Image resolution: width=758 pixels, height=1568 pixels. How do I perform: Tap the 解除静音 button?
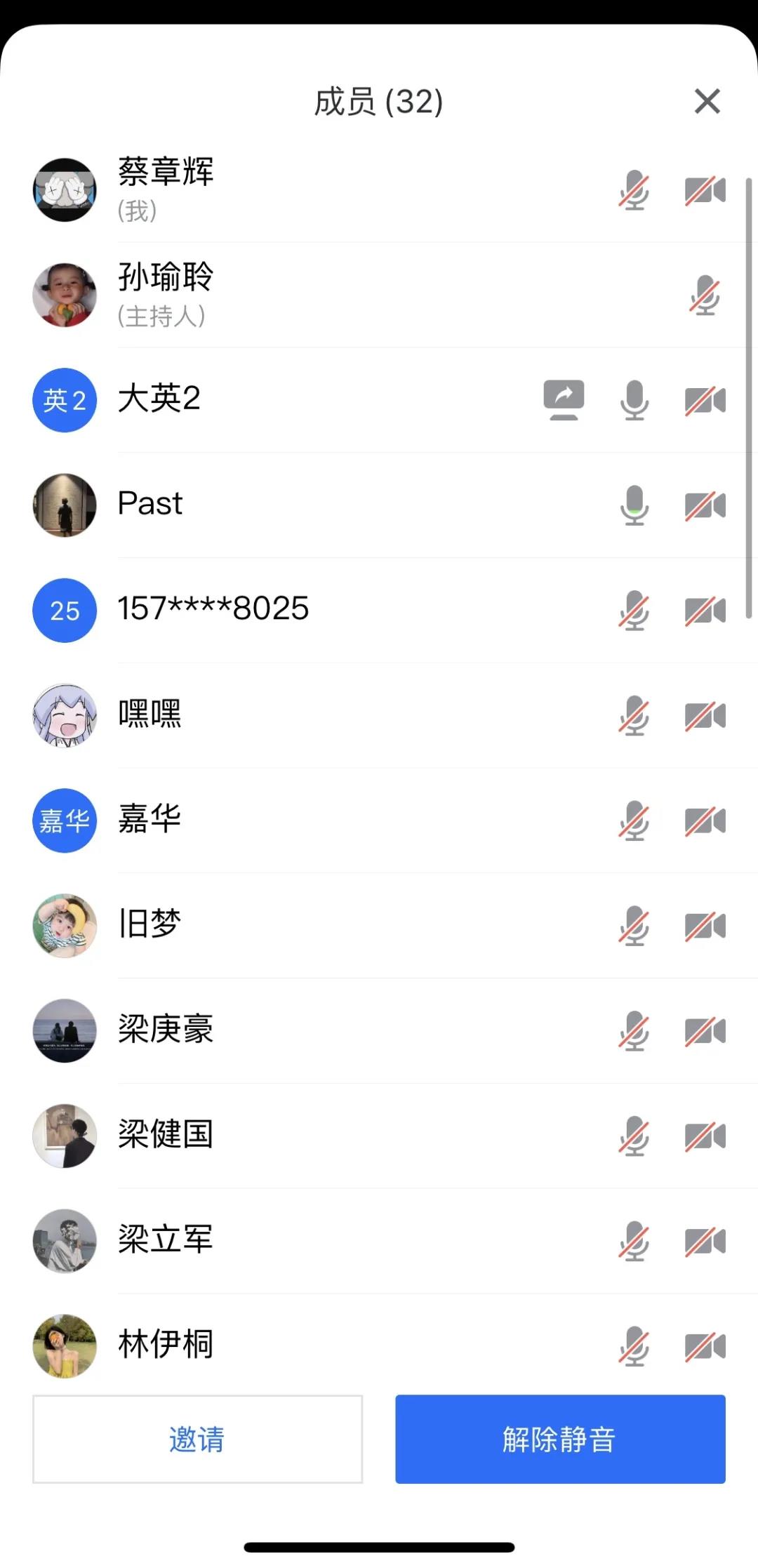click(x=559, y=1439)
